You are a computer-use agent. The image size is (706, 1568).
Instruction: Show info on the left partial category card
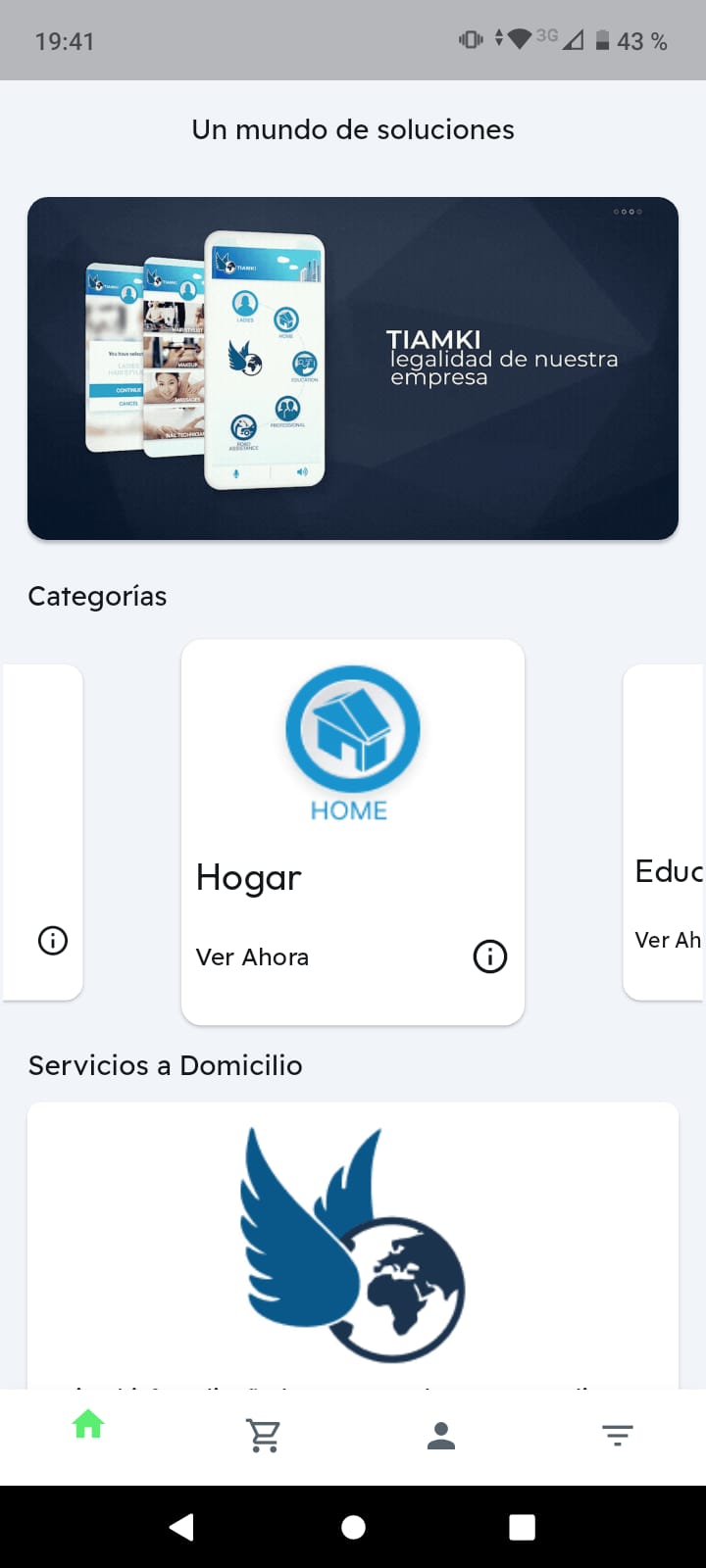(53, 941)
